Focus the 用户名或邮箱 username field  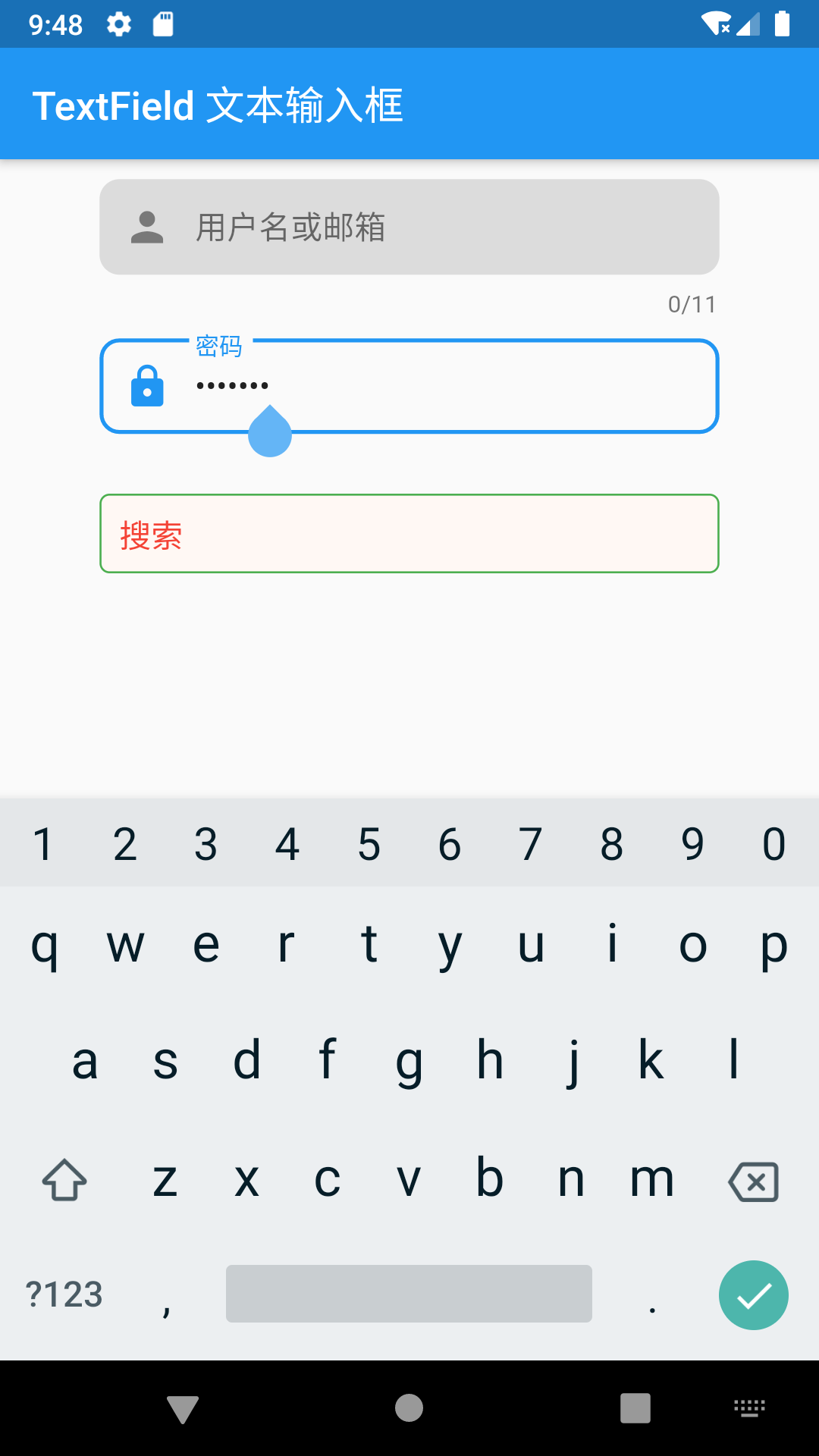click(x=409, y=227)
